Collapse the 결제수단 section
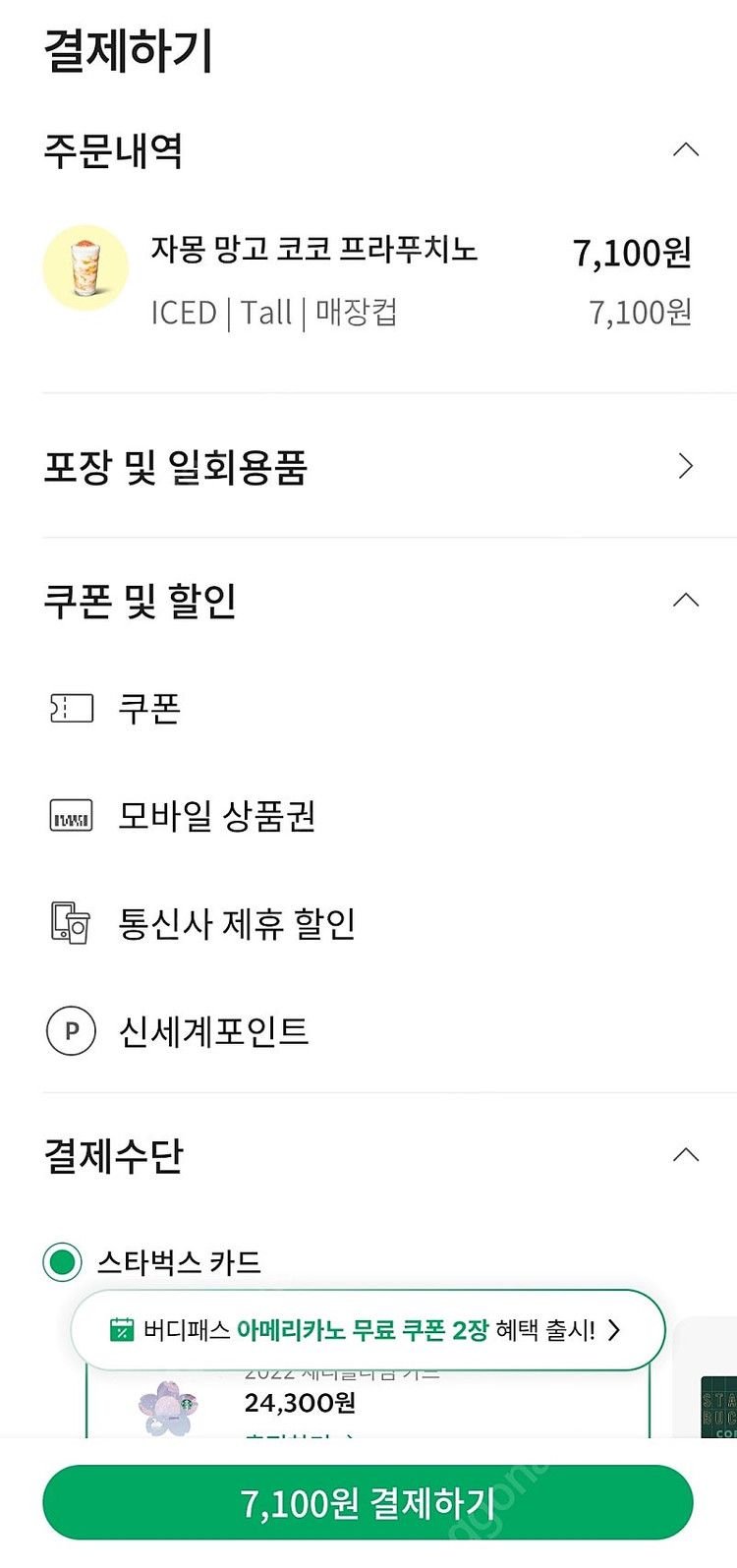Viewport: 737px width, 1568px height. 685,1155
